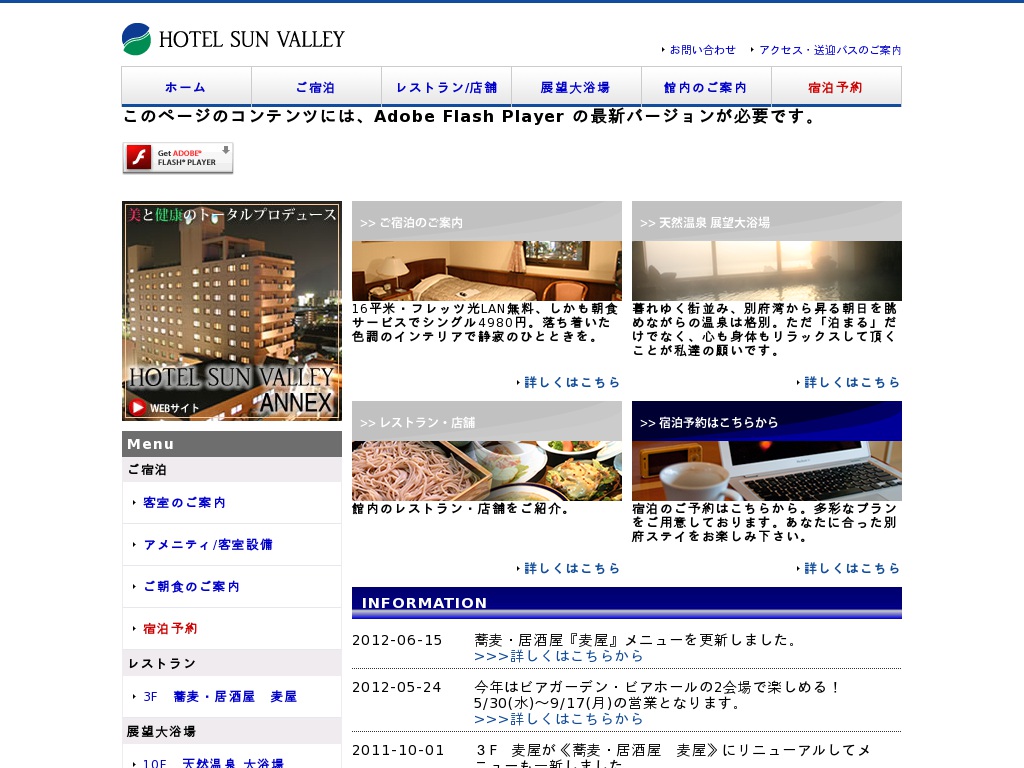Open the details link for the 2012-06-15 news

pos(558,656)
